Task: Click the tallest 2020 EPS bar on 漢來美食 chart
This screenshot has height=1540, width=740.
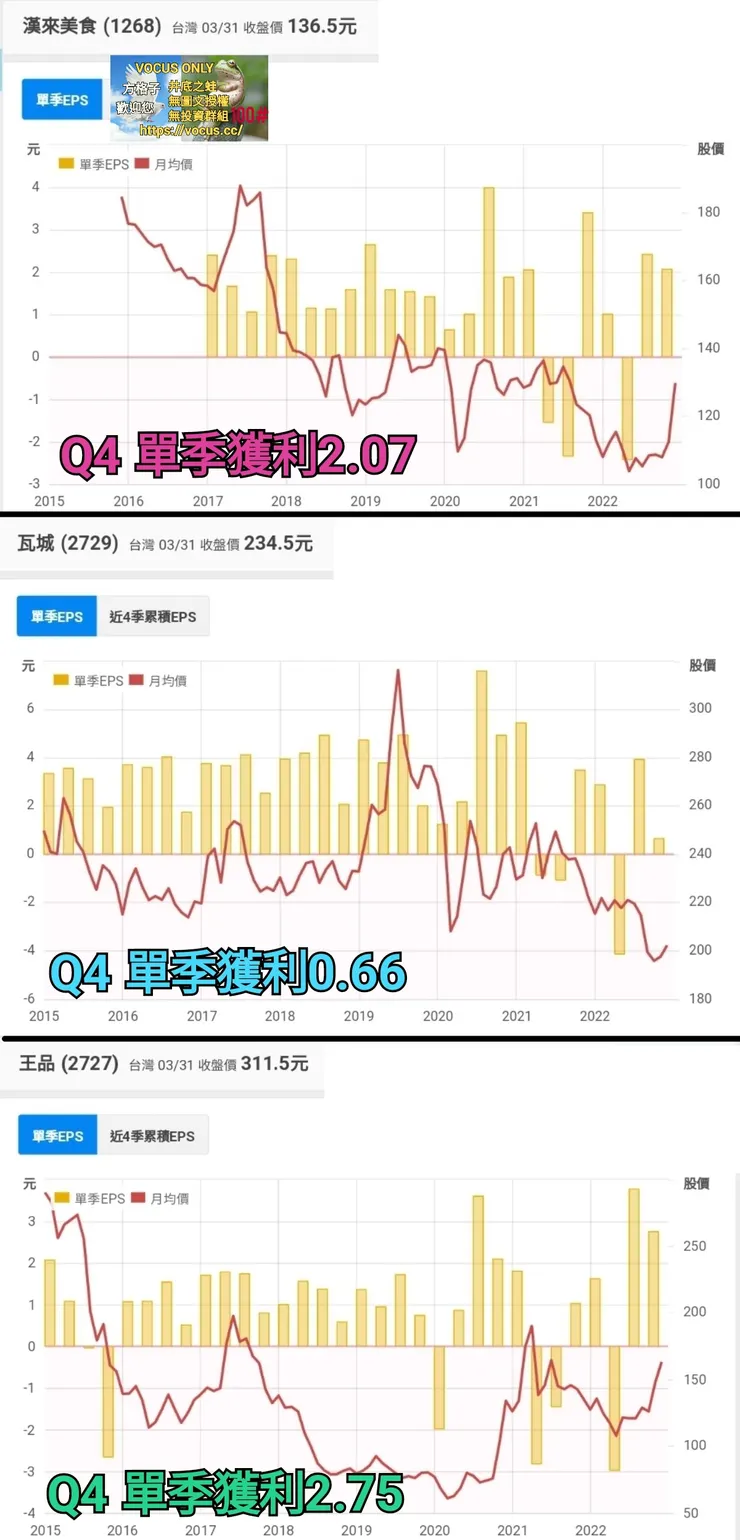Action: [488, 270]
